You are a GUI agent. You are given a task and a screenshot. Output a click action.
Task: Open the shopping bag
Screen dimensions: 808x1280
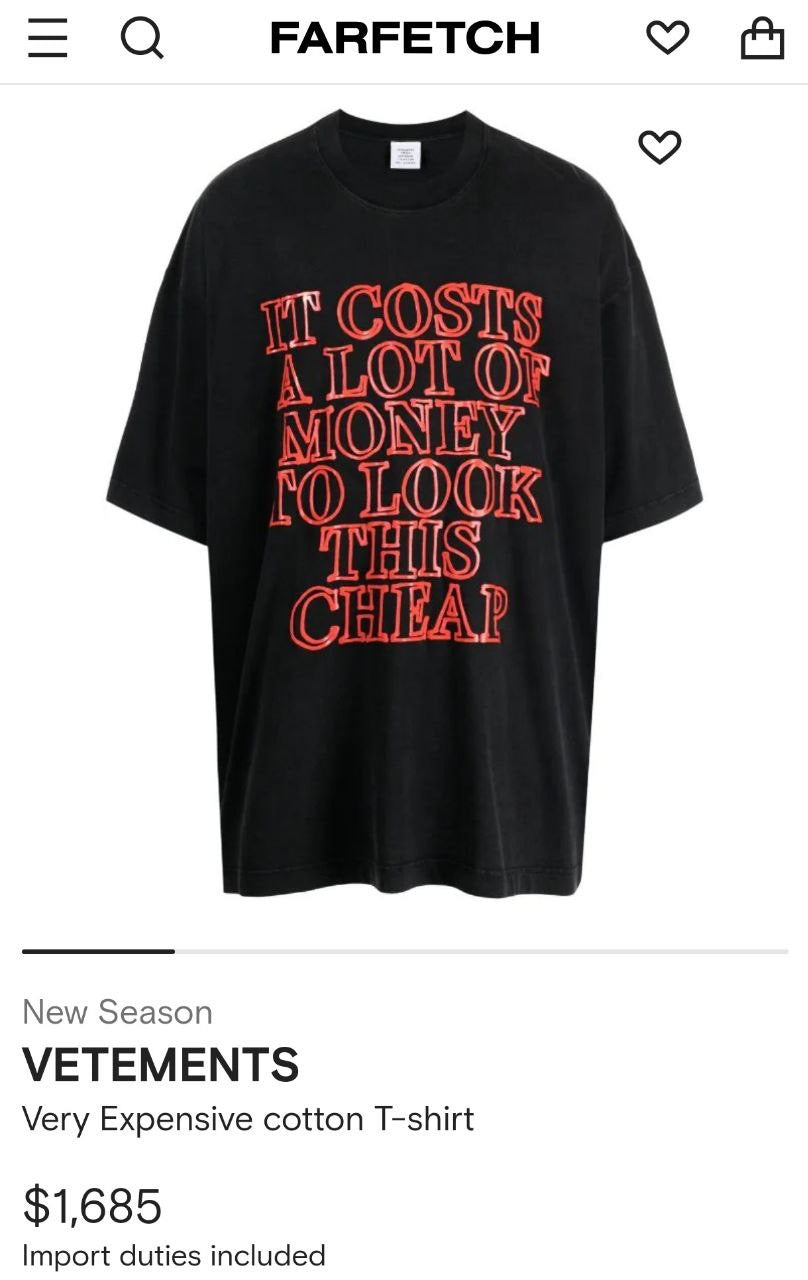761,39
